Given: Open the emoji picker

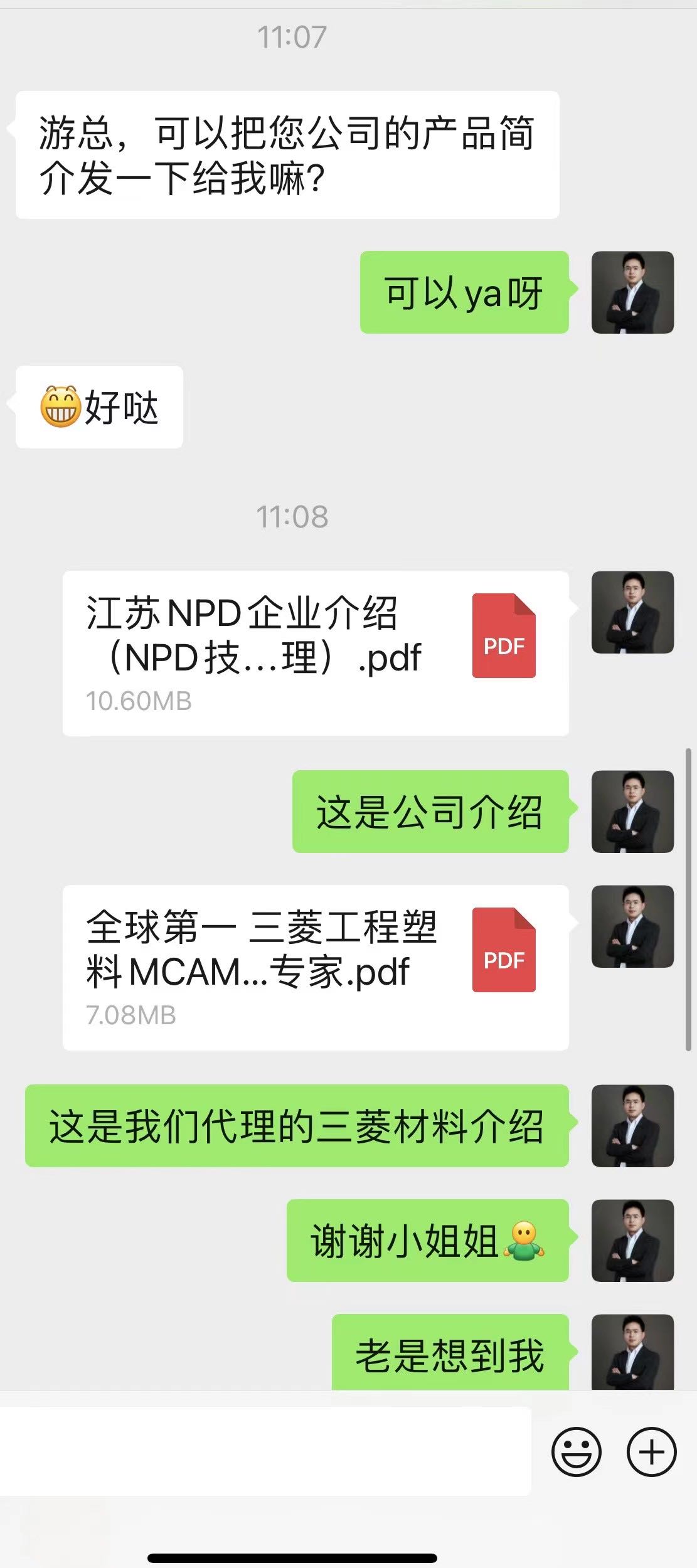Looking at the screenshot, I should pyautogui.click(x=576, y=1451).
